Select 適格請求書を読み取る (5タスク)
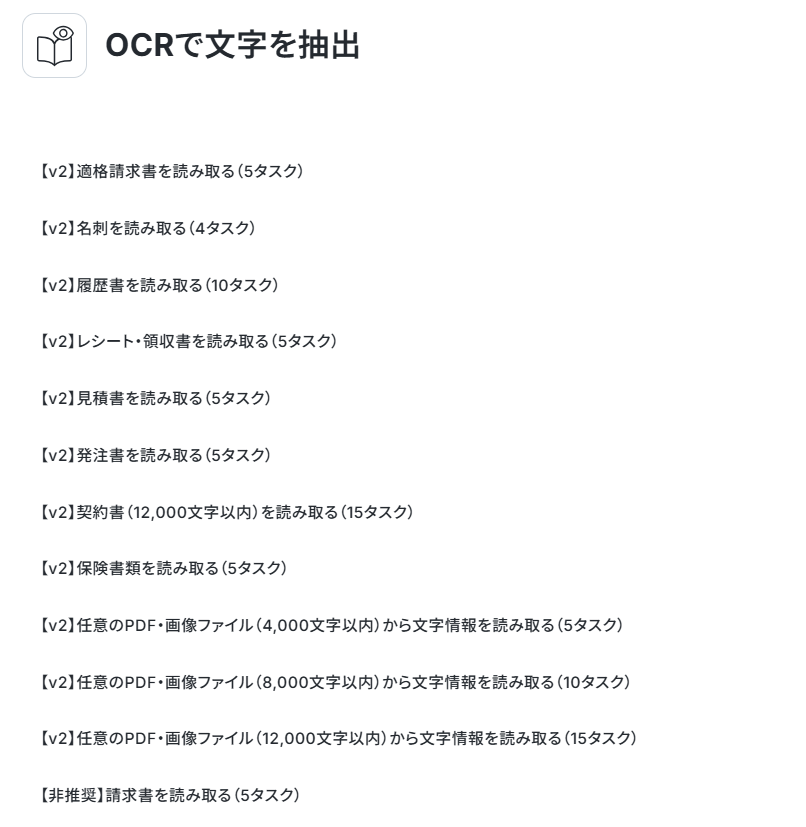 [x=171, y=171]
